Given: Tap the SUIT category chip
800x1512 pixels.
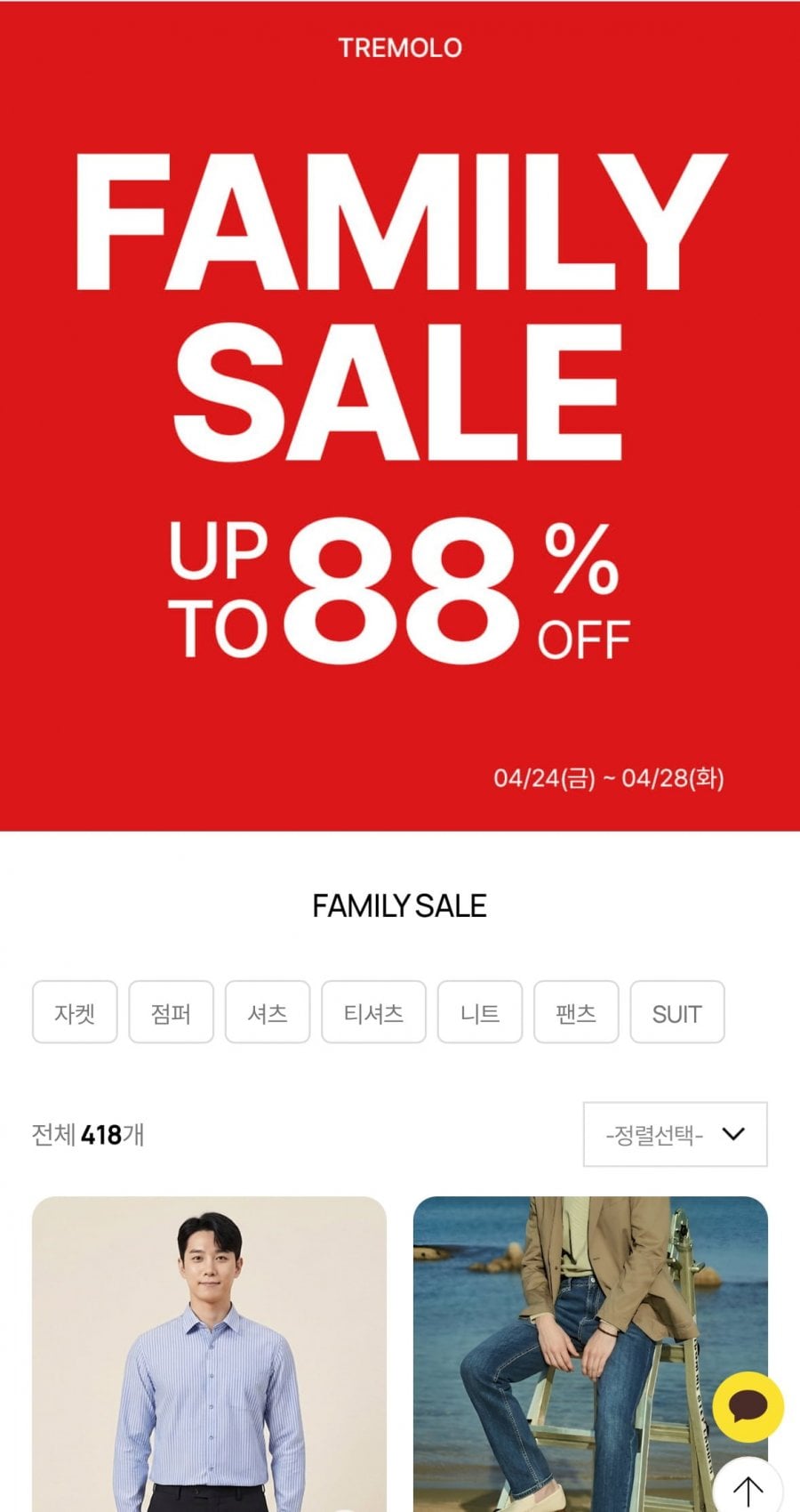Looking at the screenshot, I should [x=676, y=1012].
